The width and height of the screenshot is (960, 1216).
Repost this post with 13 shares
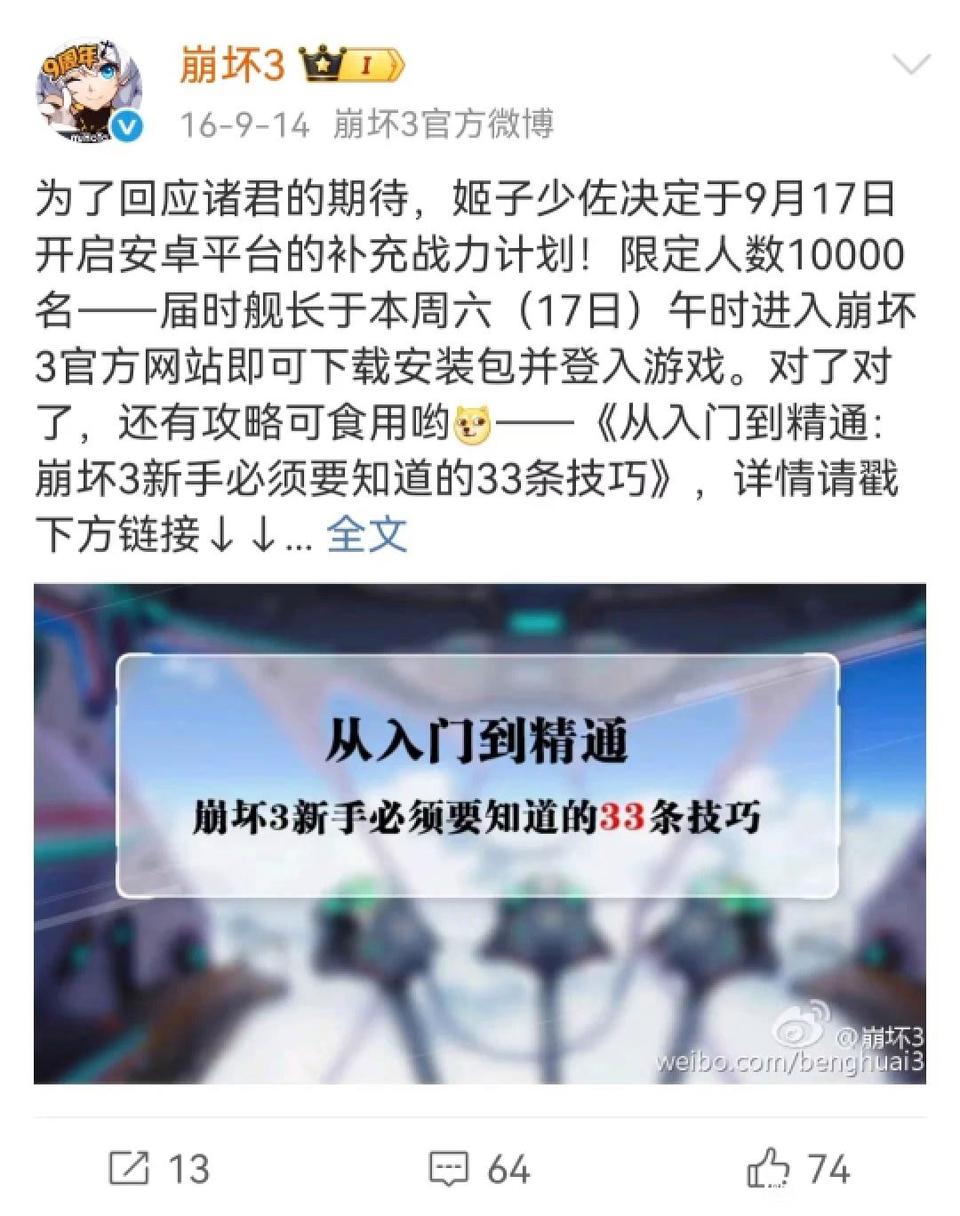click(158, 1168)
